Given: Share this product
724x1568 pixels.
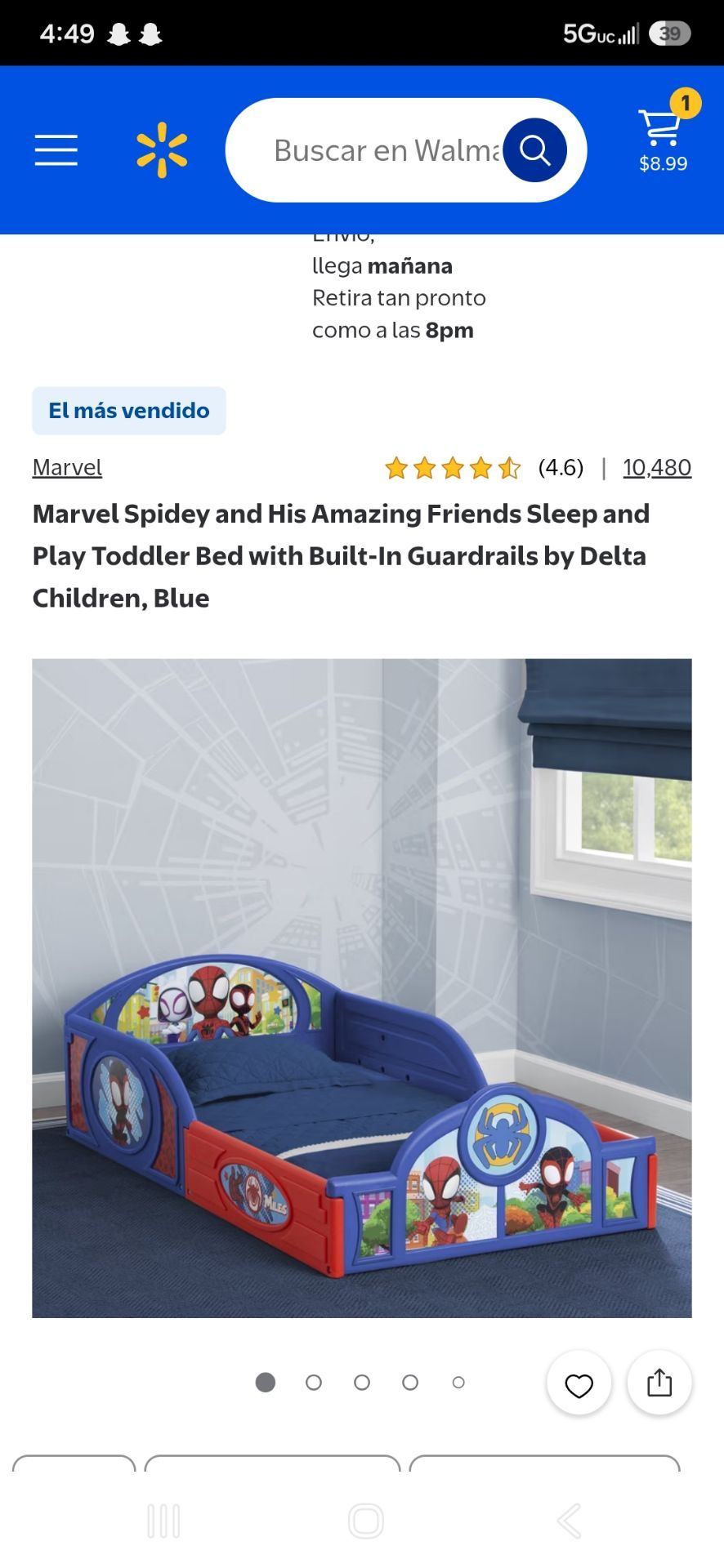Looking at the screenshot, I should point(659,1383).
